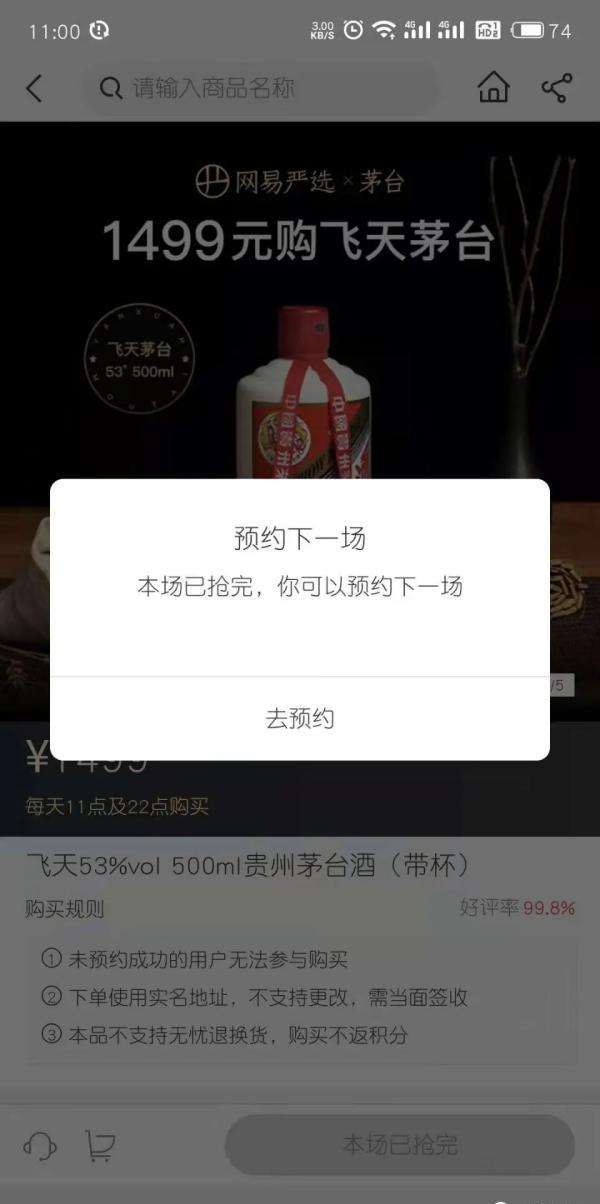This screenshot has height=1204, width=600.
Task: Open the product name search box
Action: click(x=260, y=88)
